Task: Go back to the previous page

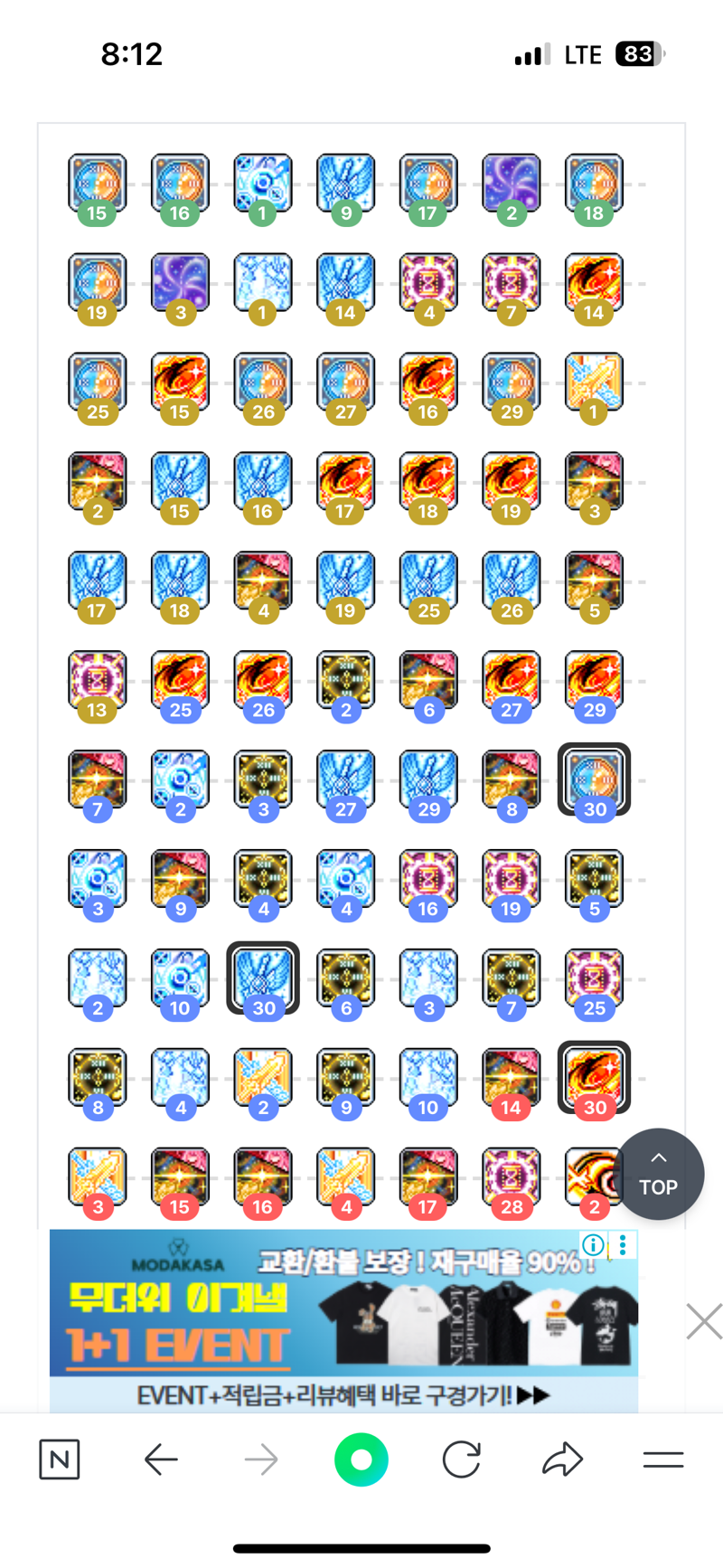Action: tap(161, 1459)
